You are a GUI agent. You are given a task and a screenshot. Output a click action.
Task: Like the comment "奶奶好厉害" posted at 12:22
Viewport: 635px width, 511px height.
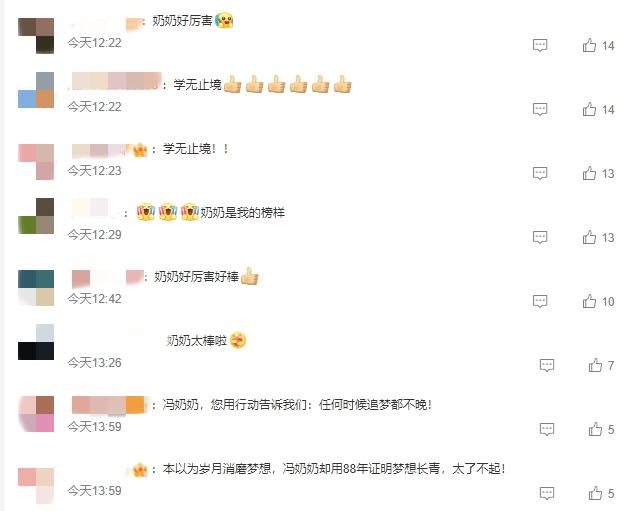click(590, 46)
